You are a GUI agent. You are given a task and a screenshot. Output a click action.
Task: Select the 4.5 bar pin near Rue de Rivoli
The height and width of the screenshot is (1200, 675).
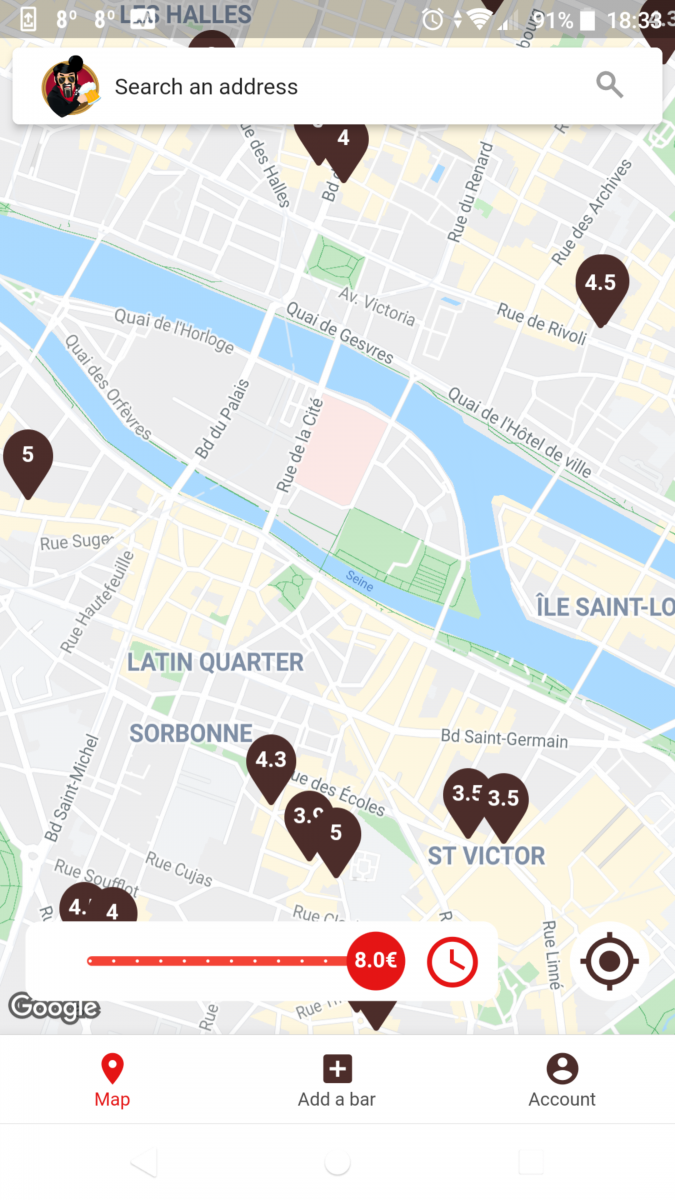pyautogui.click(x=601, y=289)
